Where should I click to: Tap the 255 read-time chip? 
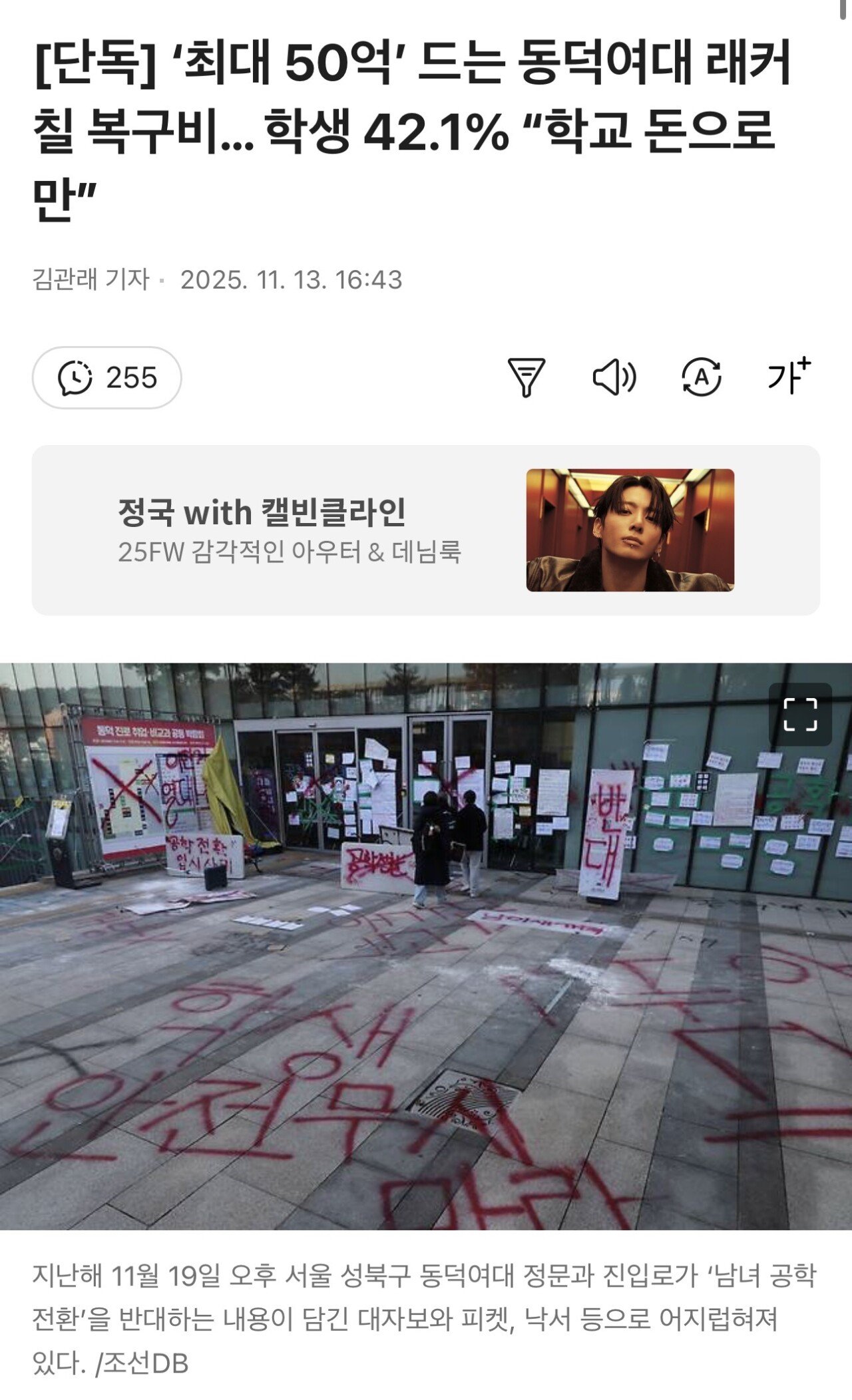pyautogui.click(x=106, y=377)
